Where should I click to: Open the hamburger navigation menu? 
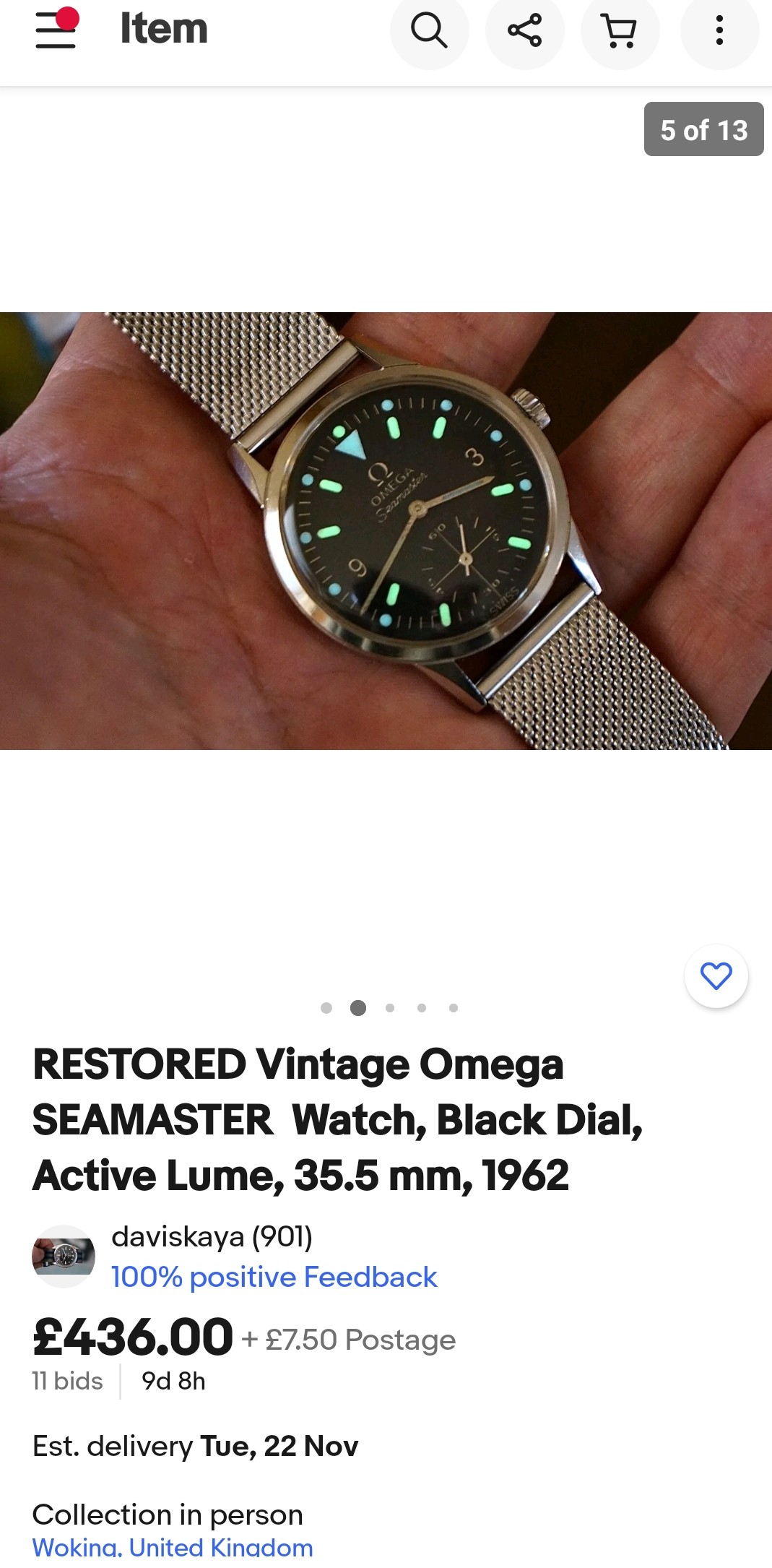point(56,30)
